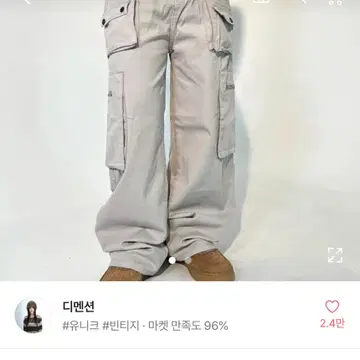Like the 디멘션 market with the heart
360x360 pixels.
pos(332,307)
